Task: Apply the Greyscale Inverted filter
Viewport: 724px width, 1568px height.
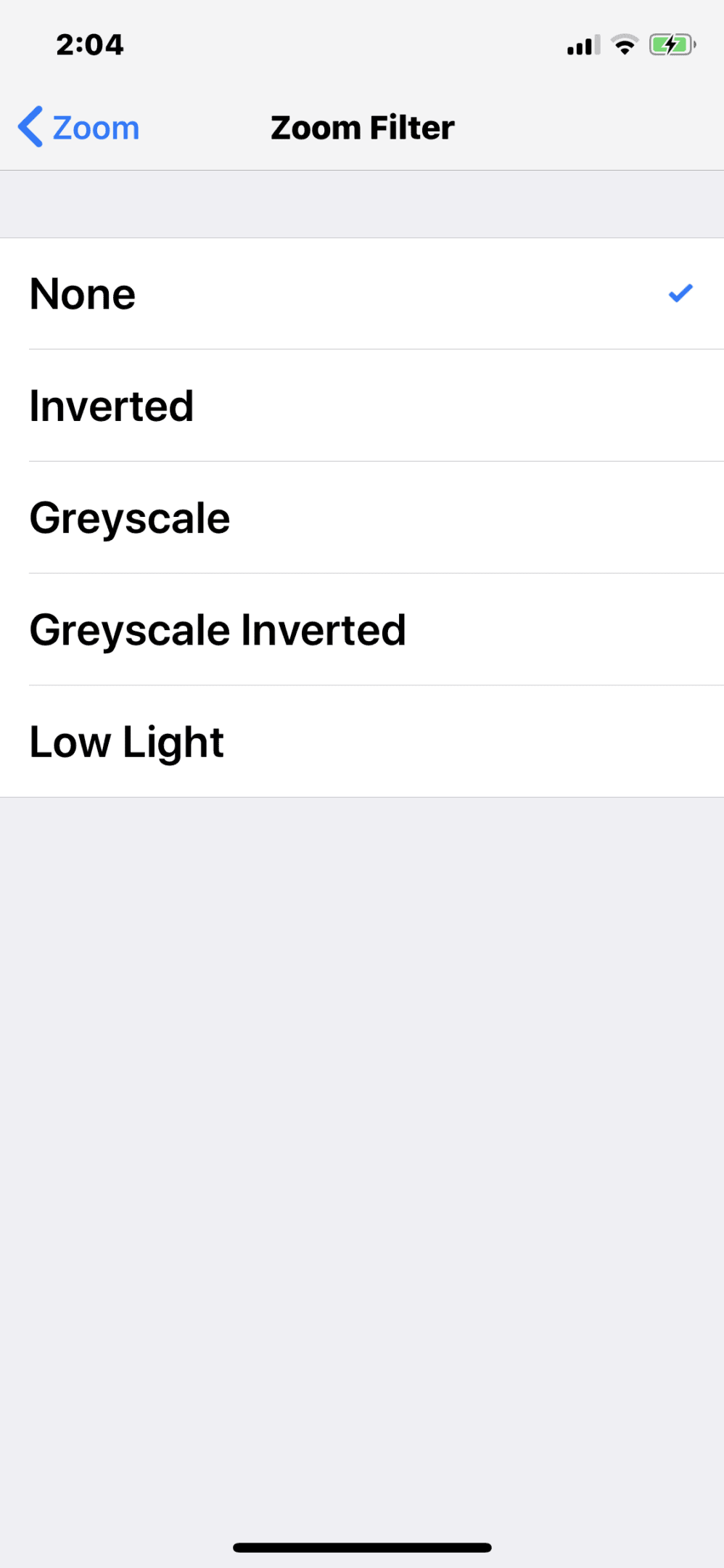Action: click(362, 629)
